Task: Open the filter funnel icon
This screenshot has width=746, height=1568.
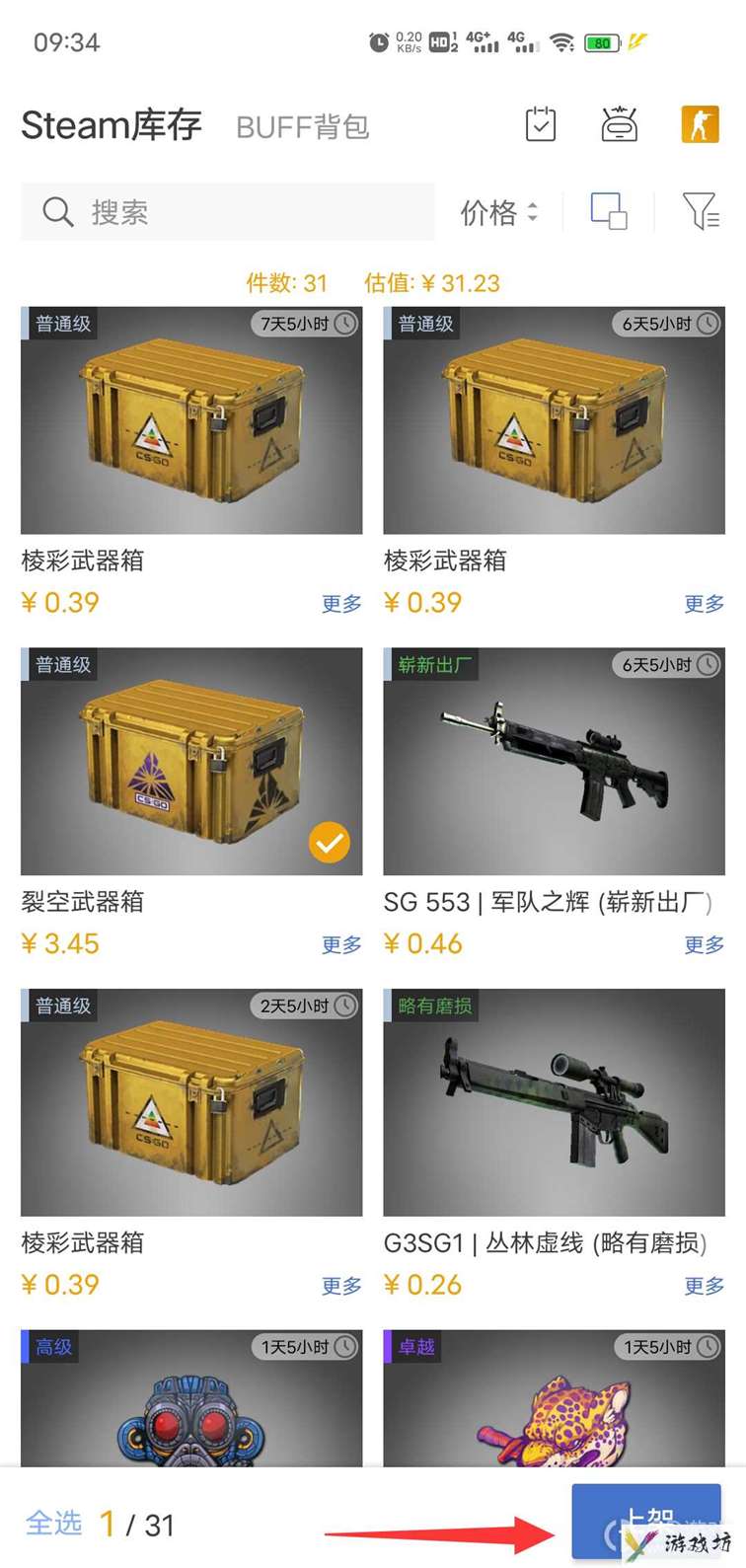Action: point(701,211)
